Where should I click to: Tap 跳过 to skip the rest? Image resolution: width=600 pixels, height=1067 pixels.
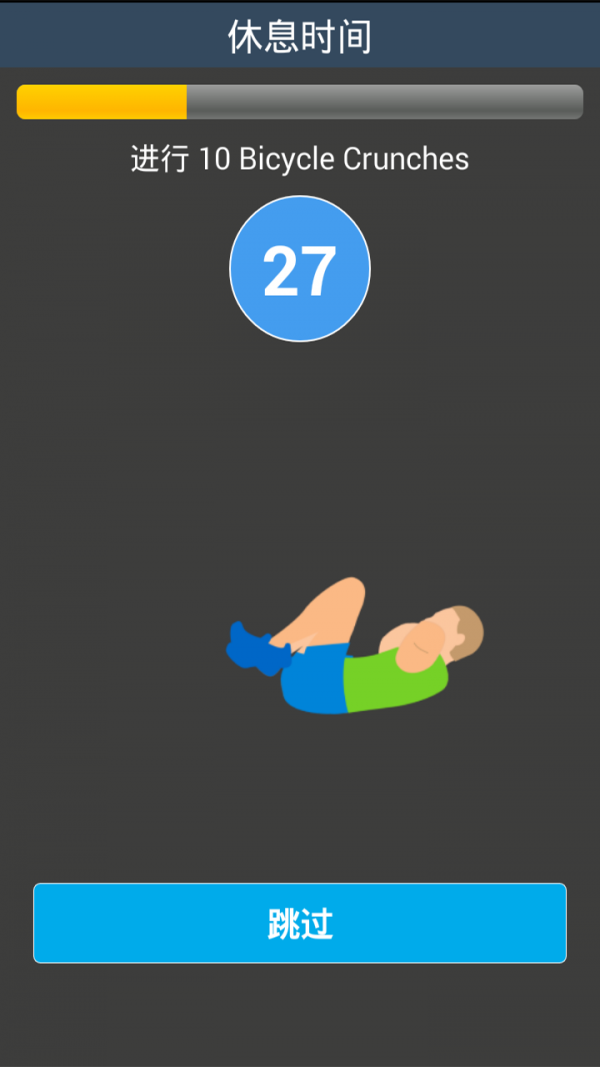click(300, 923)
